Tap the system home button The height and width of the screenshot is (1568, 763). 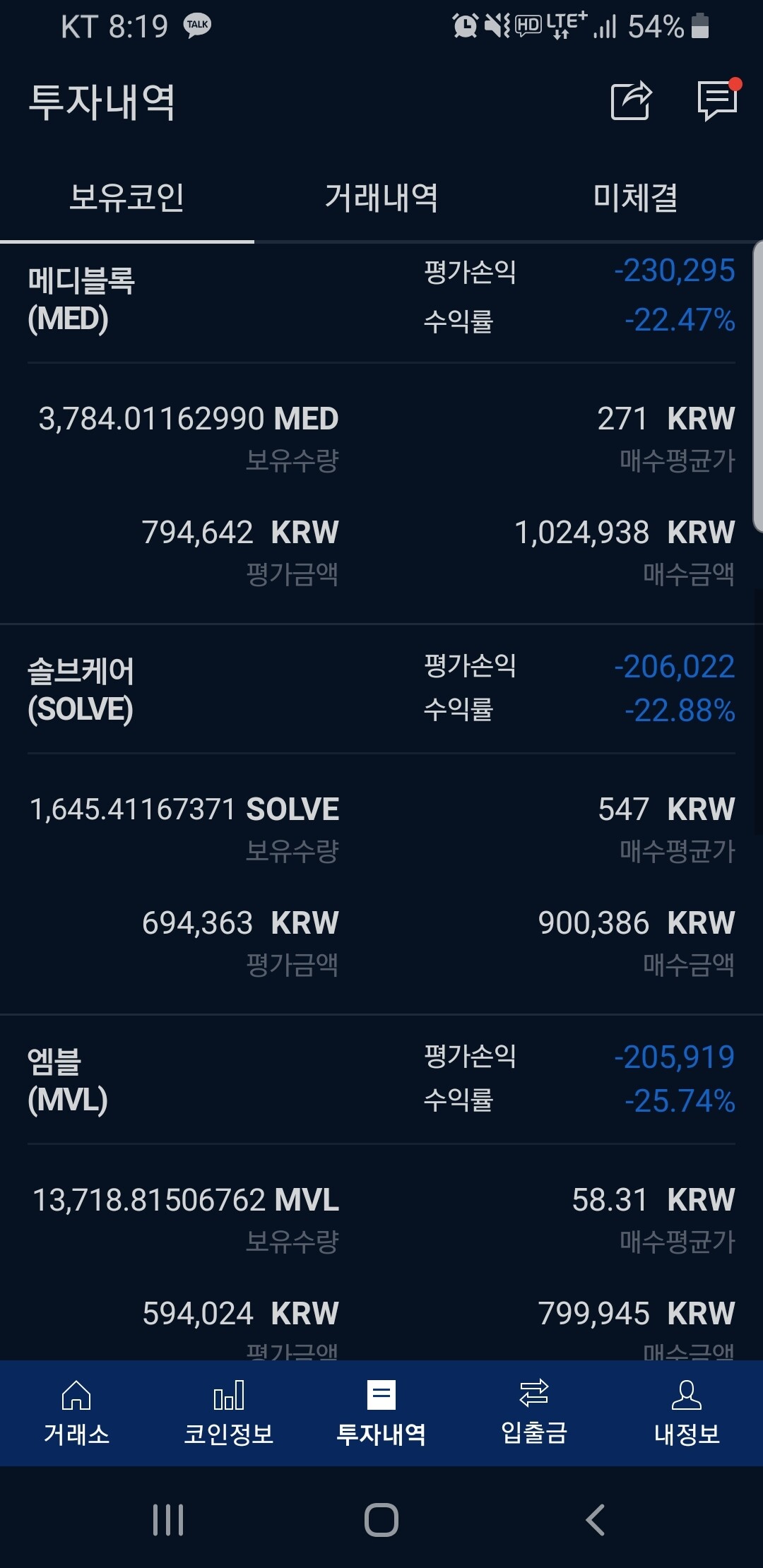click(381, 1519)
